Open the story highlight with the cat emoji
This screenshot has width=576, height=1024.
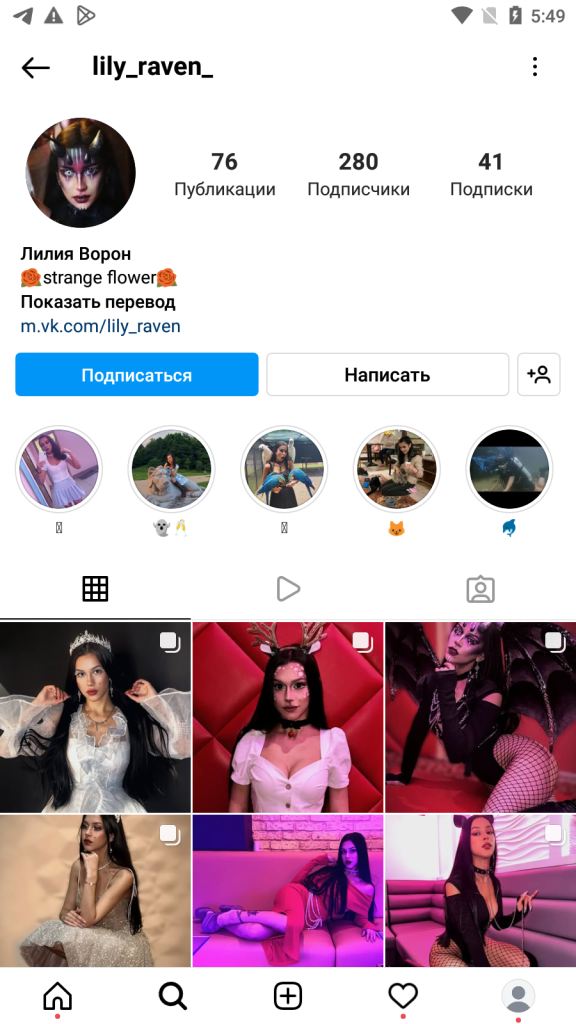click(x=396, y=469)
